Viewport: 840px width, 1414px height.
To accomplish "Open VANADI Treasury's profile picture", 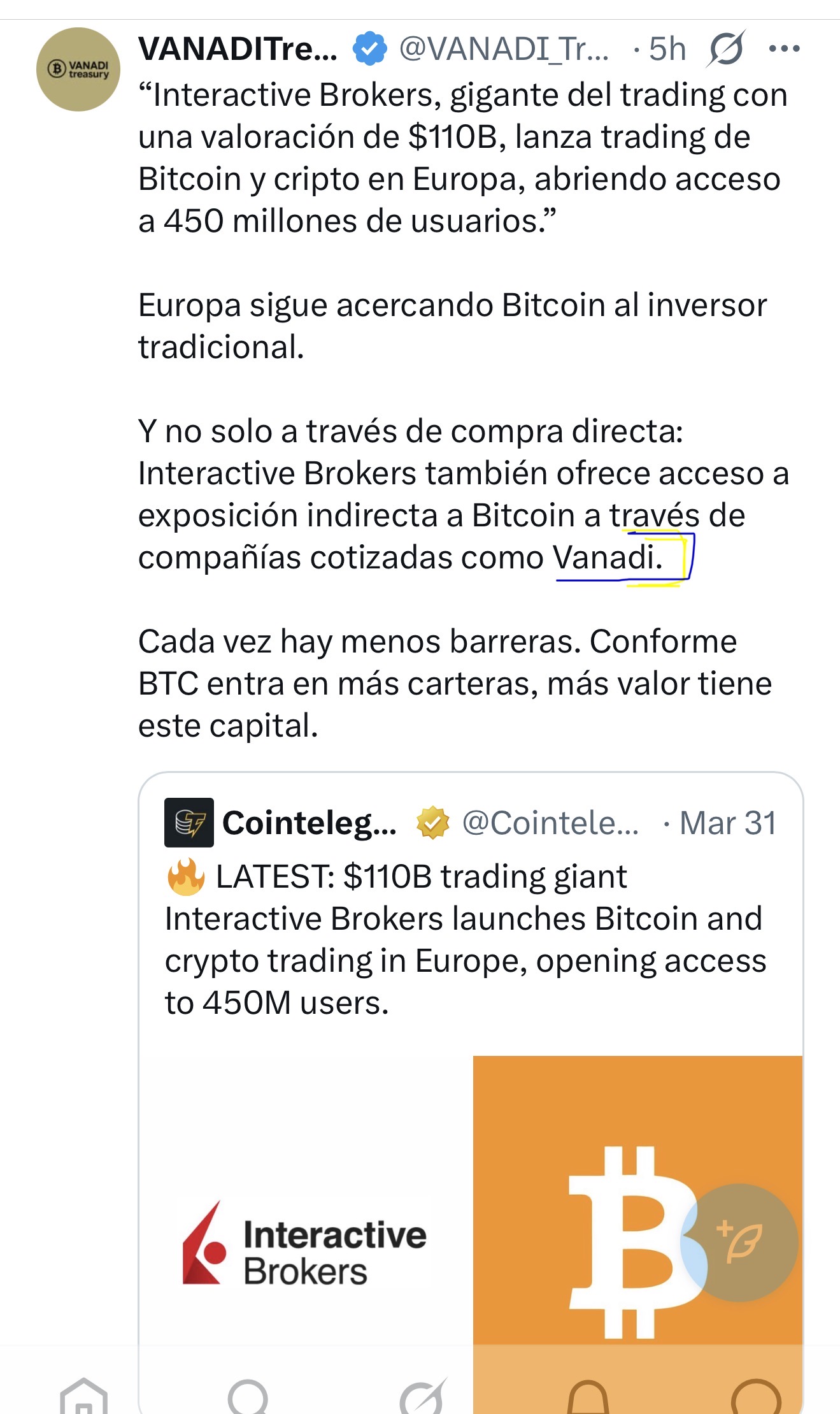I will click(x=78, y=69).
